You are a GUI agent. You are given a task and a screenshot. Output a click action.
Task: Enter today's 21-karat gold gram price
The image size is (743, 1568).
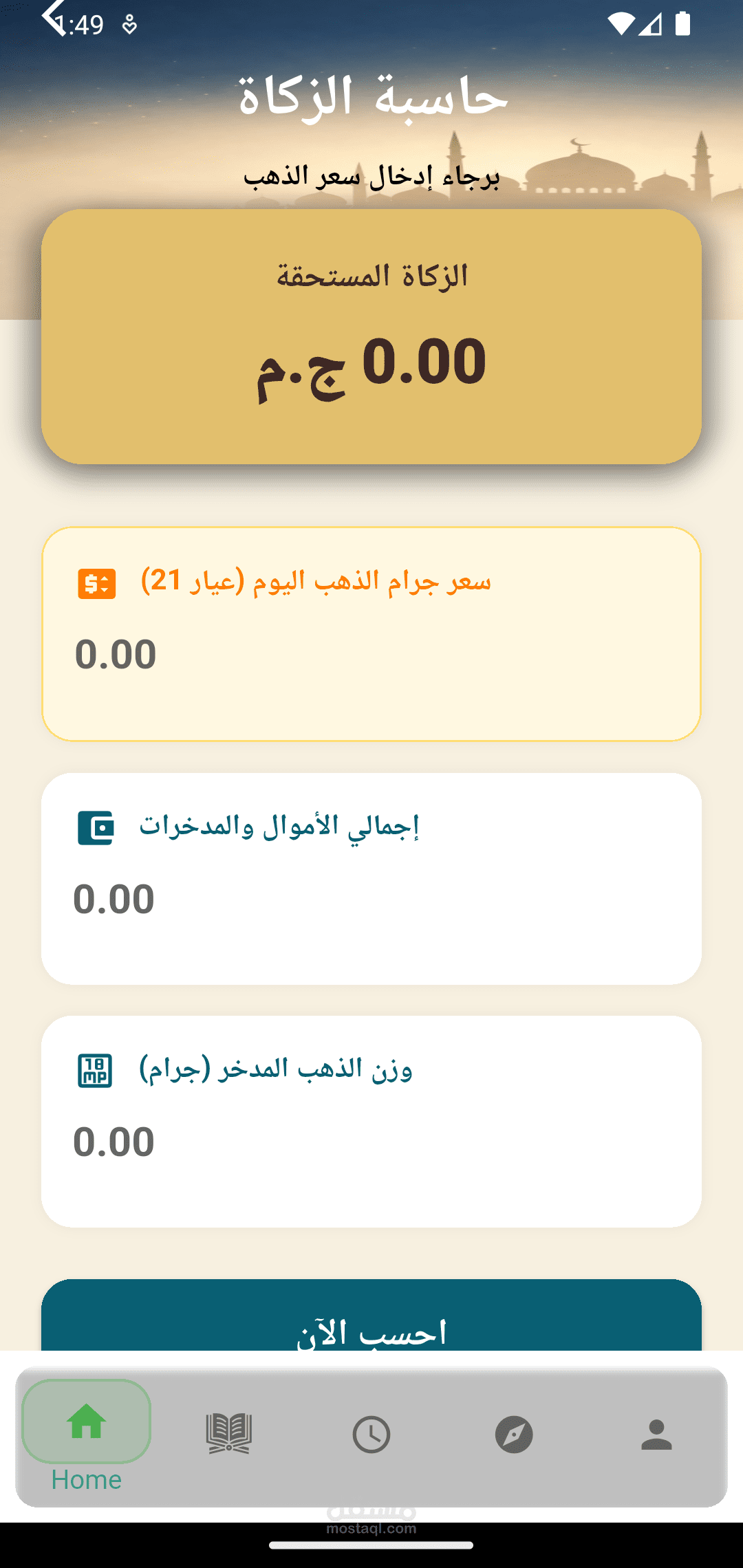pyautogui.click(x=371, y=653)
